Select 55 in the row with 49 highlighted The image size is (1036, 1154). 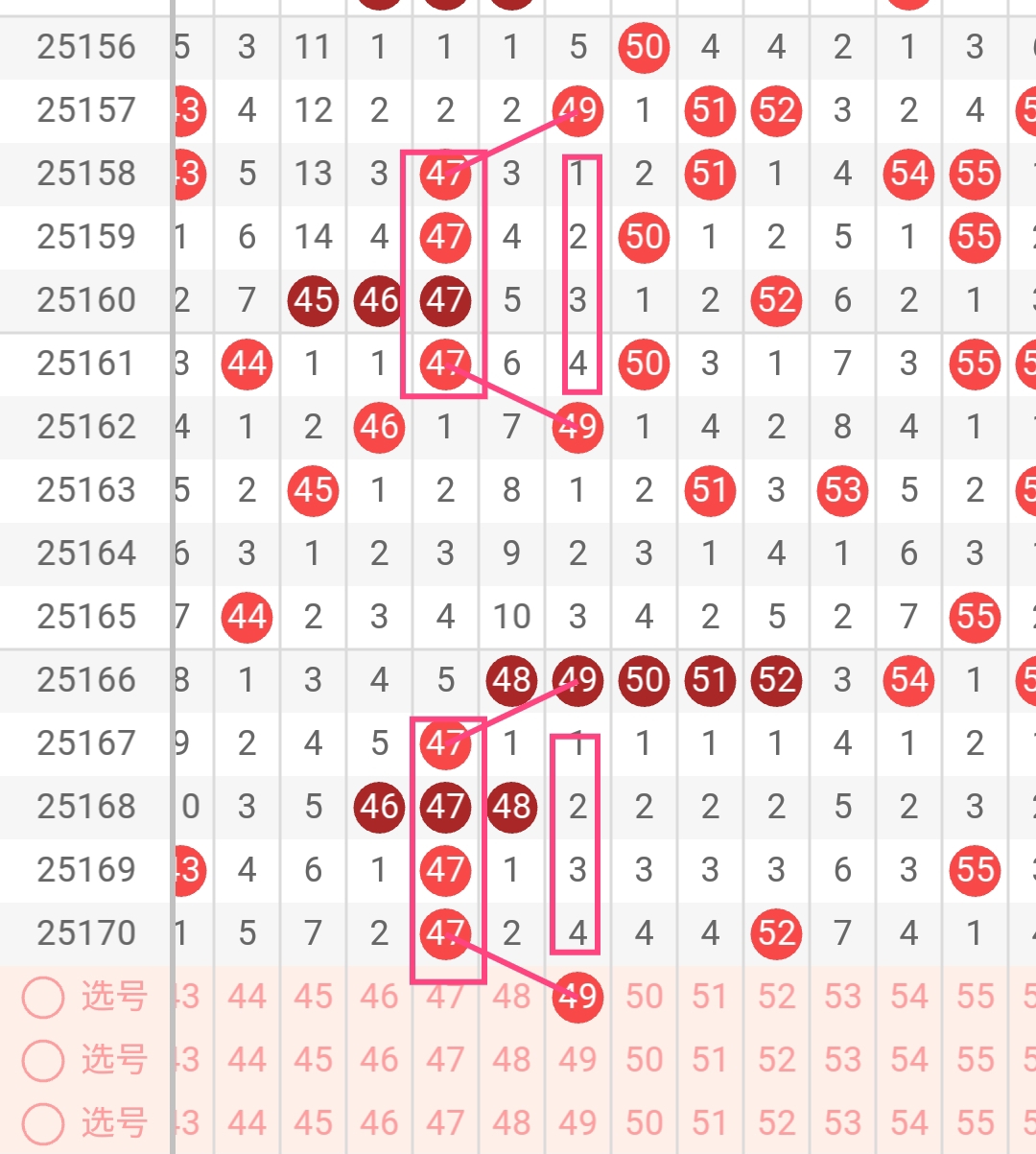click(x=975, y=997)
